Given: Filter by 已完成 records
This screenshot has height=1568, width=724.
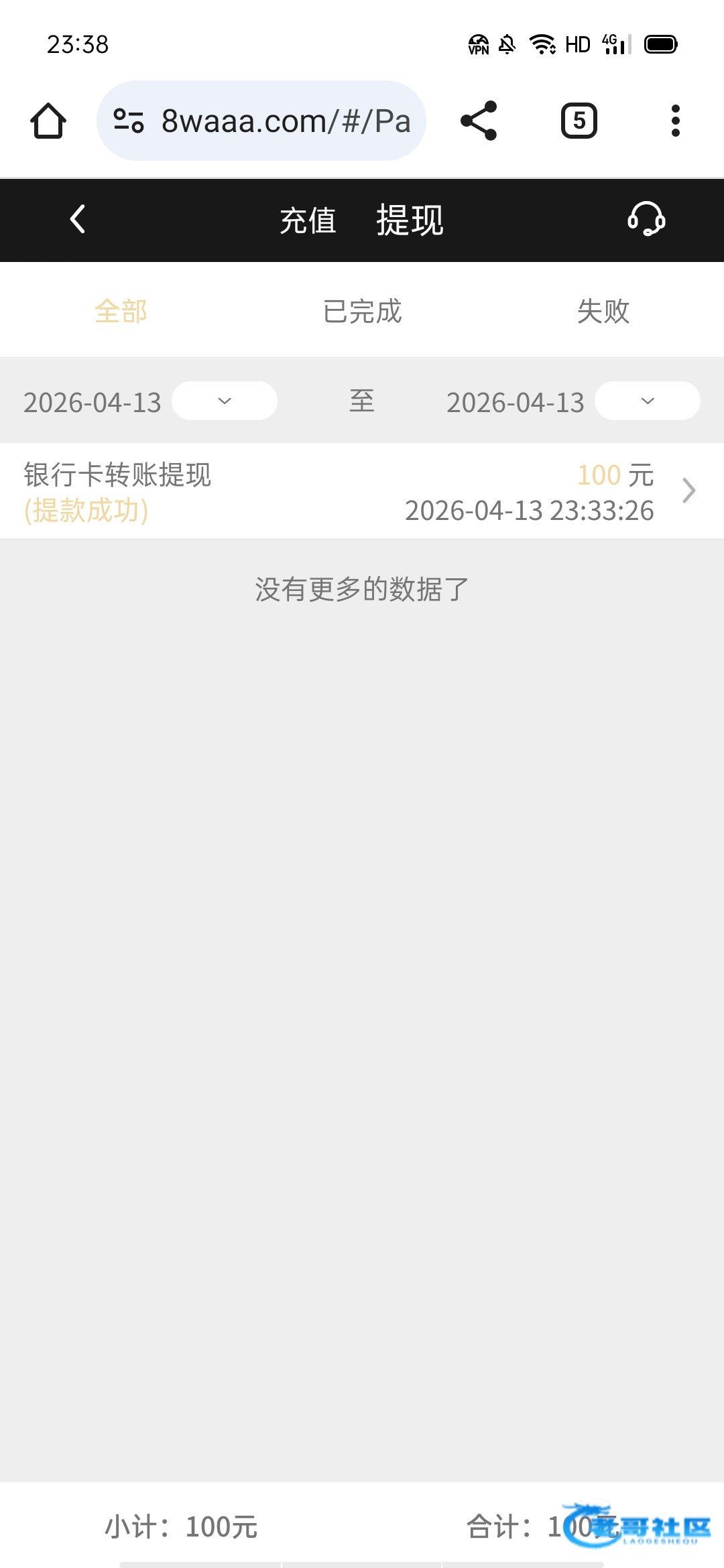Looking at the screenshot, I should point(362,312).
